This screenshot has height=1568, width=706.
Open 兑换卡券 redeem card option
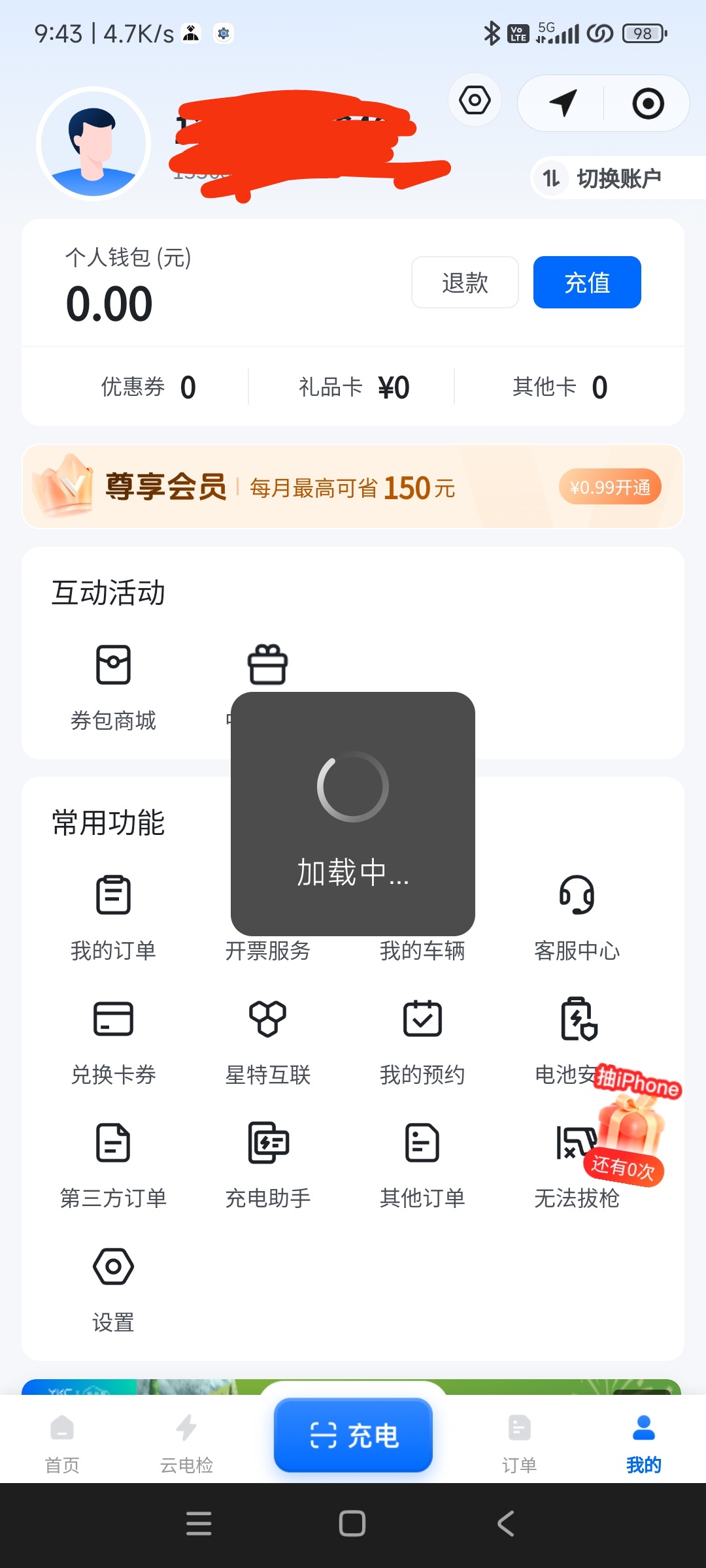coord(113,1039)
